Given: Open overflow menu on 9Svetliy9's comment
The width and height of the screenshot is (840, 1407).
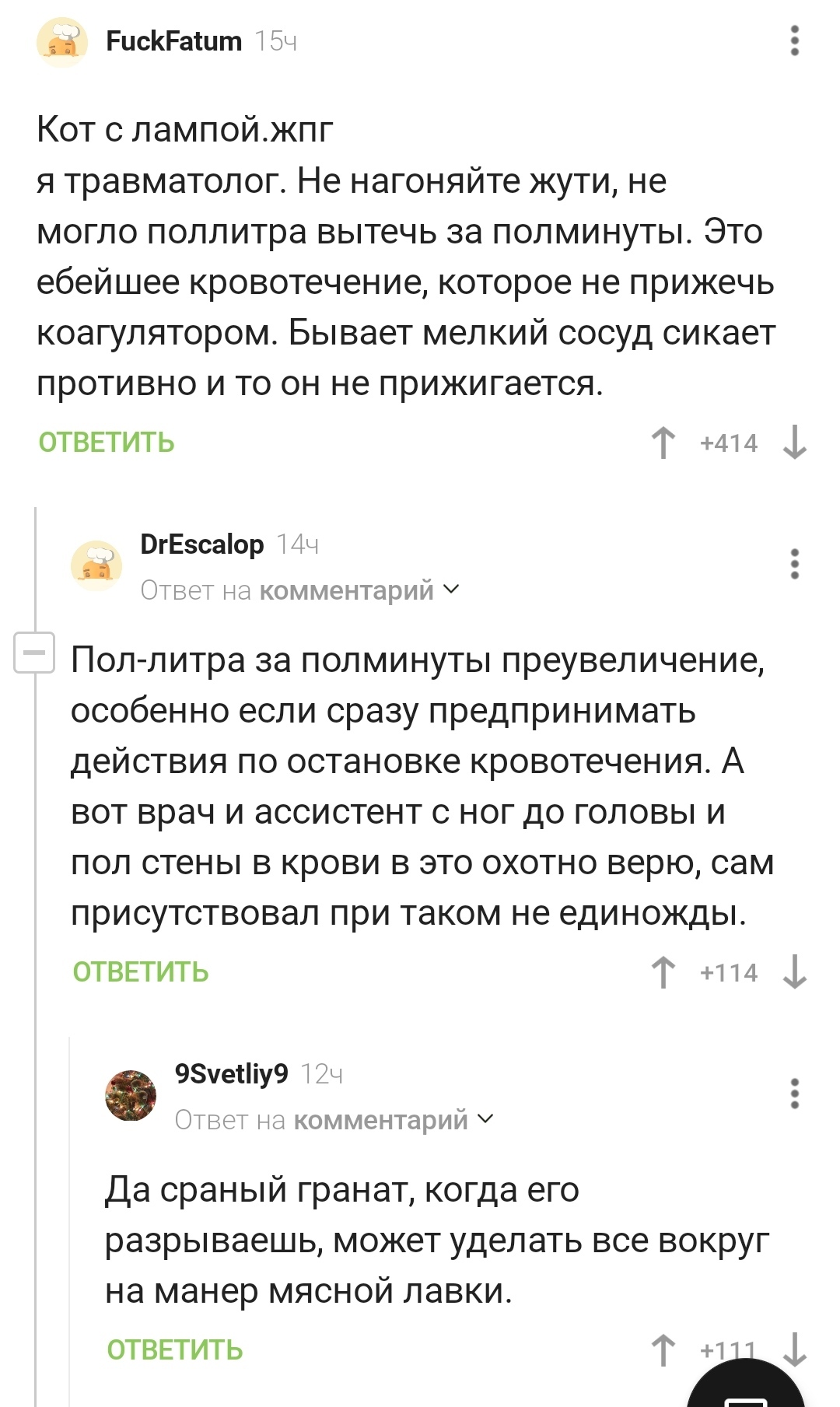Looking at the screenshot, I should [x=794, y=1094].
